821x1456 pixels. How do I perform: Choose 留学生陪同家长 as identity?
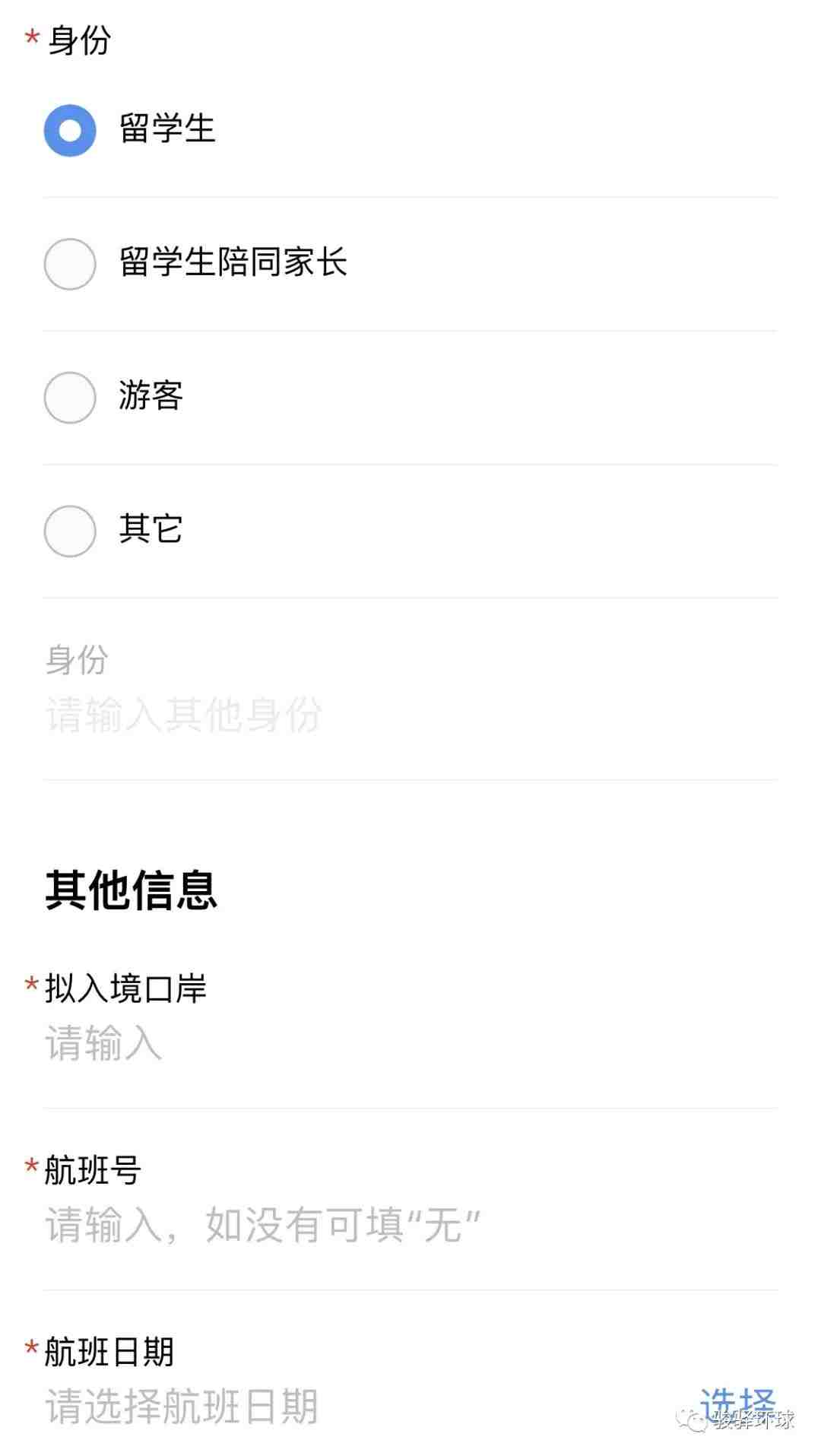(x=70, y=264)
